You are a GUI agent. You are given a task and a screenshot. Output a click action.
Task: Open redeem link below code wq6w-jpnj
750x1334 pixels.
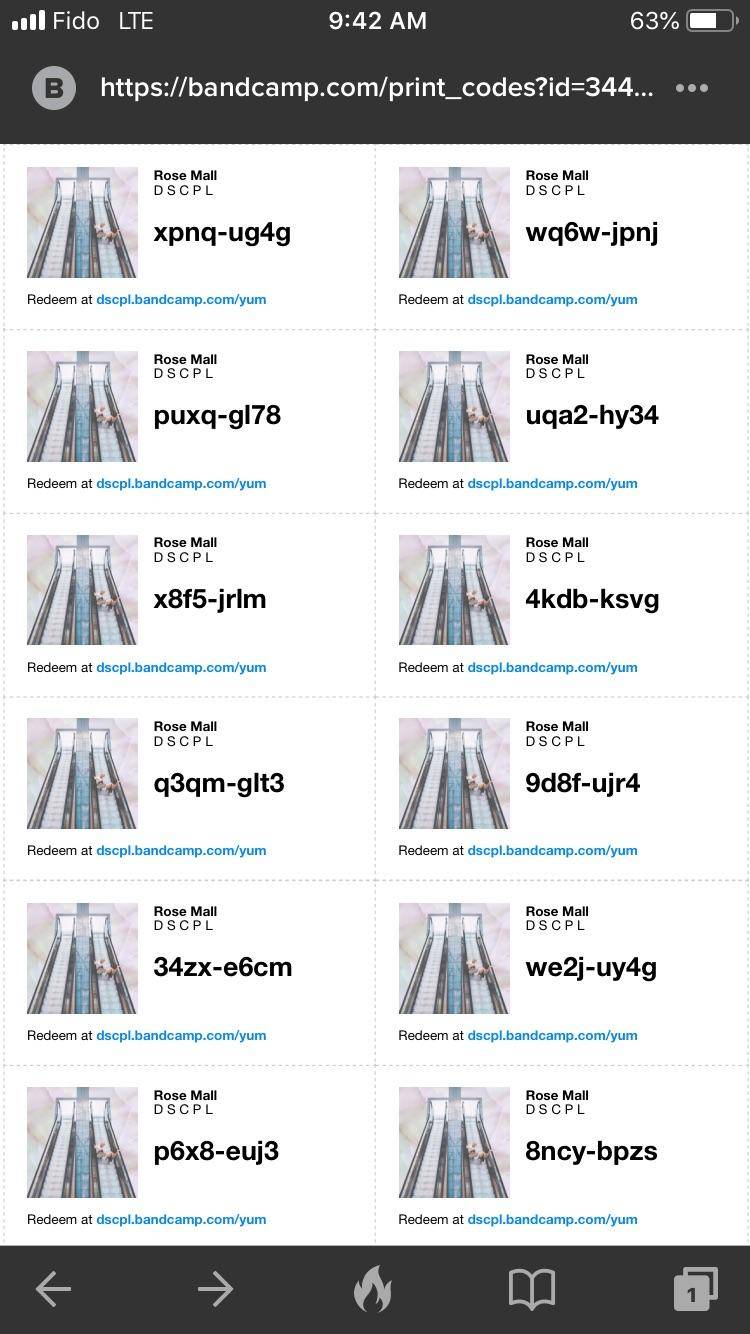tap(552, 299)
